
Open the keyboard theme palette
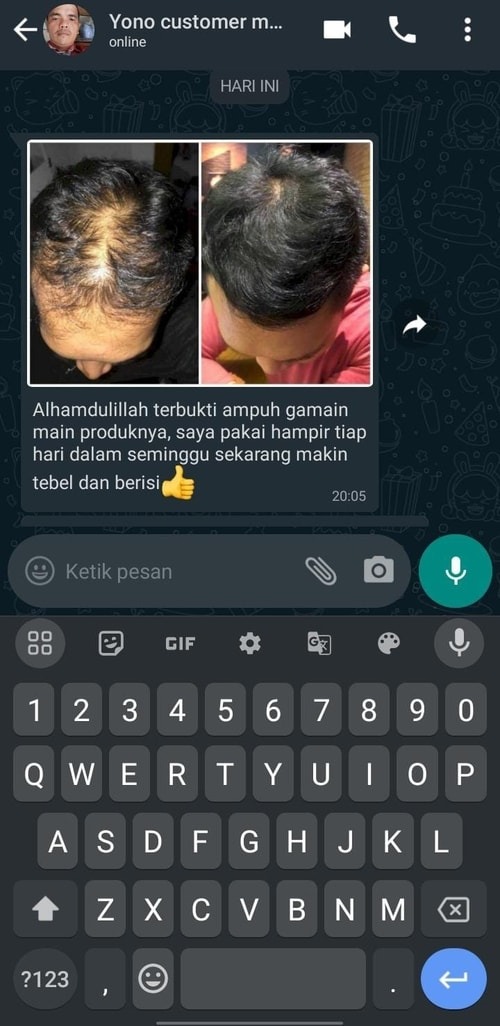tap(389, 644)
